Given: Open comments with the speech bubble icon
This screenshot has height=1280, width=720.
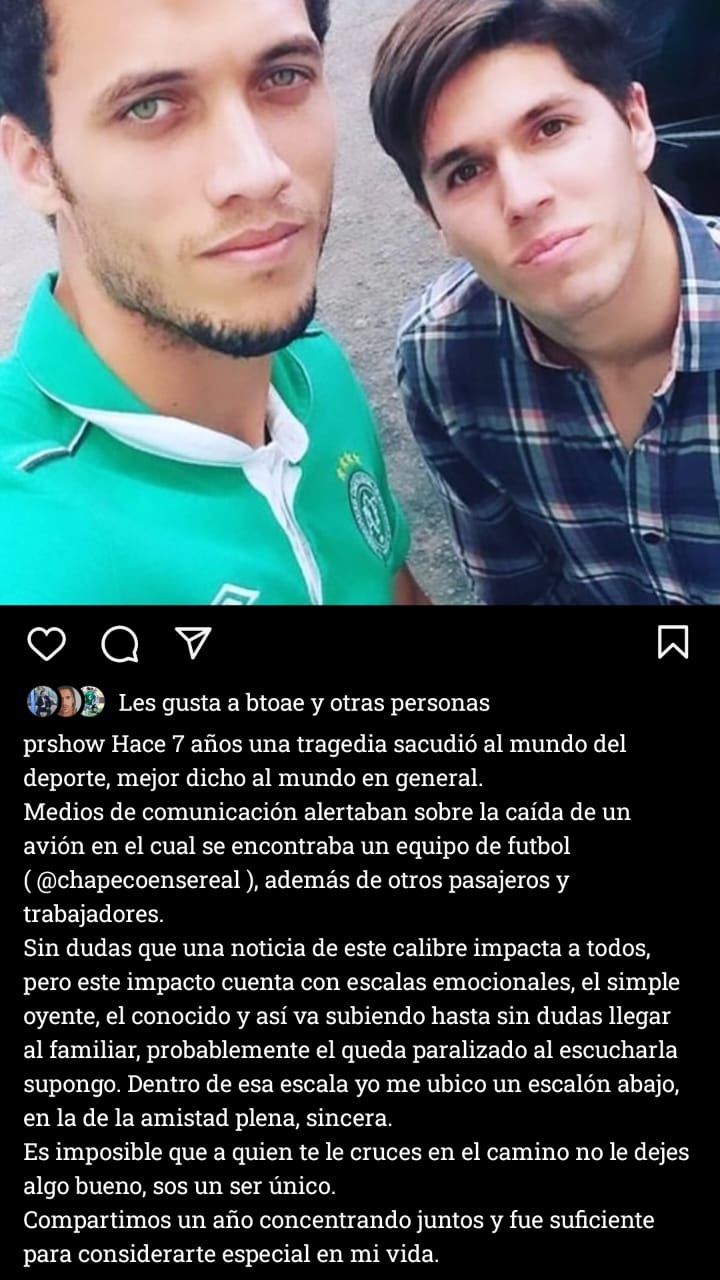Looking at the screenshot, I should point(120,644).
